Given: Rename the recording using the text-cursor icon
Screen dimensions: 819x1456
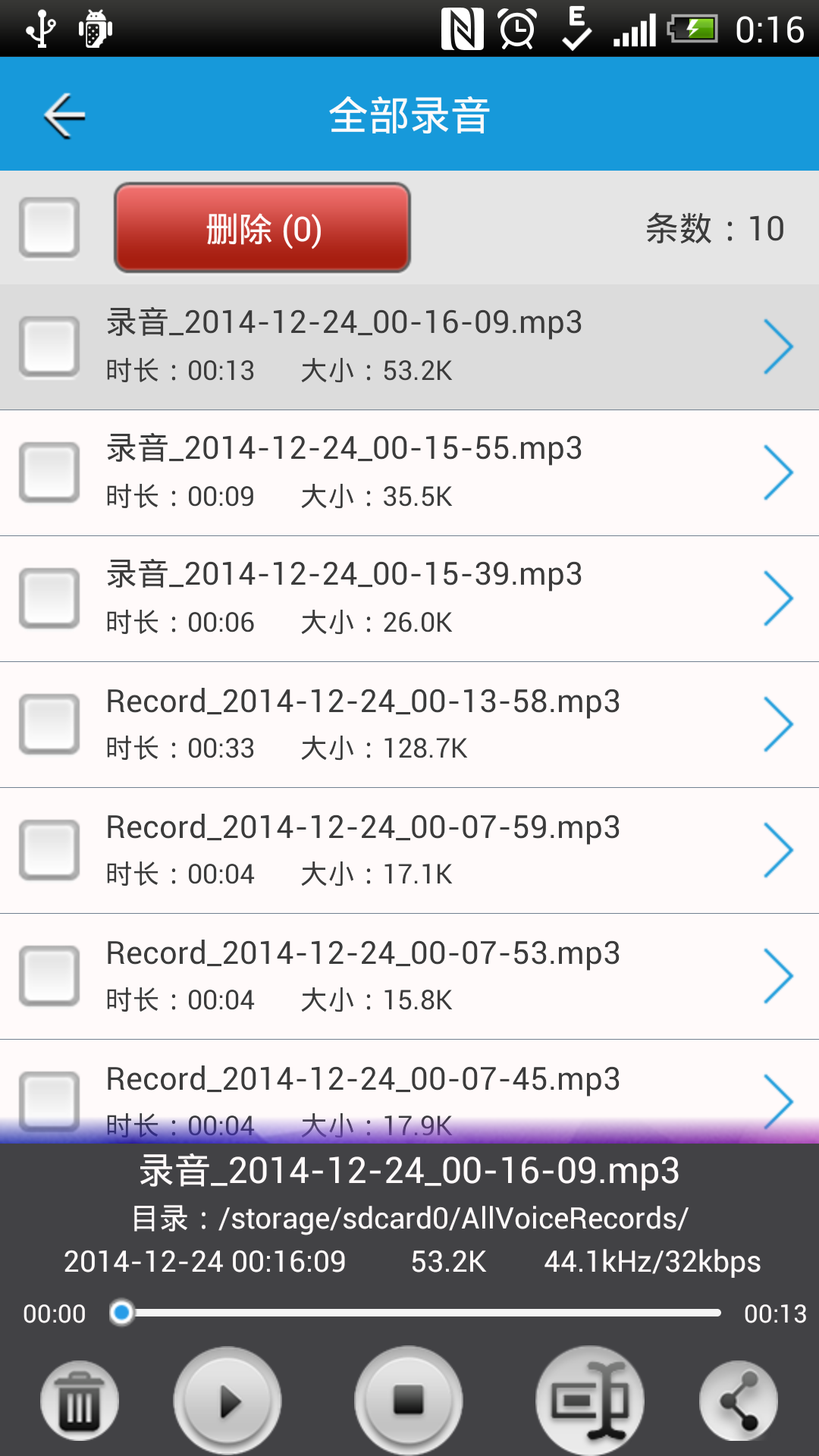Looking at the screenshot, I should click(x=590, y=1401).
